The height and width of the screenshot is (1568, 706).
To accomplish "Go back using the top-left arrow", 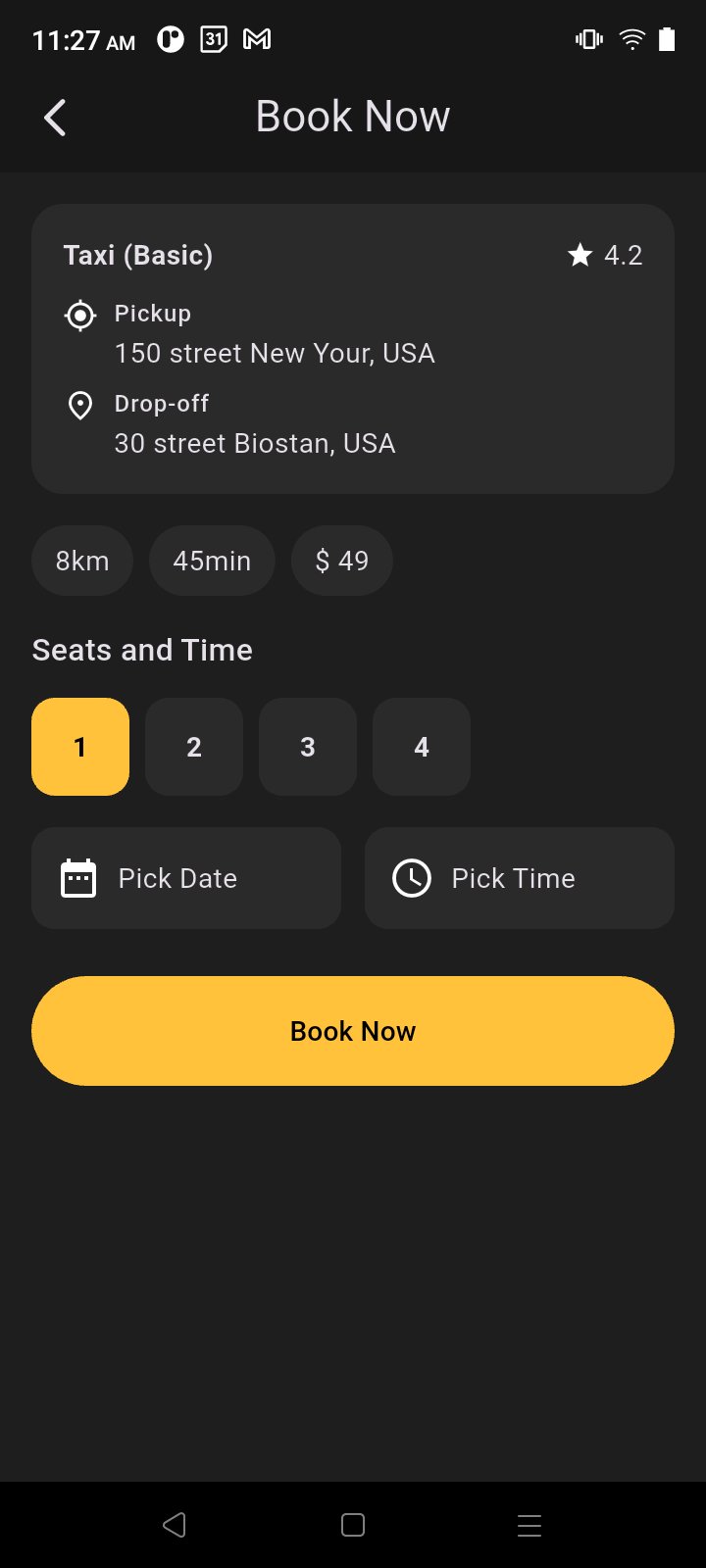I will coord(56,118).
